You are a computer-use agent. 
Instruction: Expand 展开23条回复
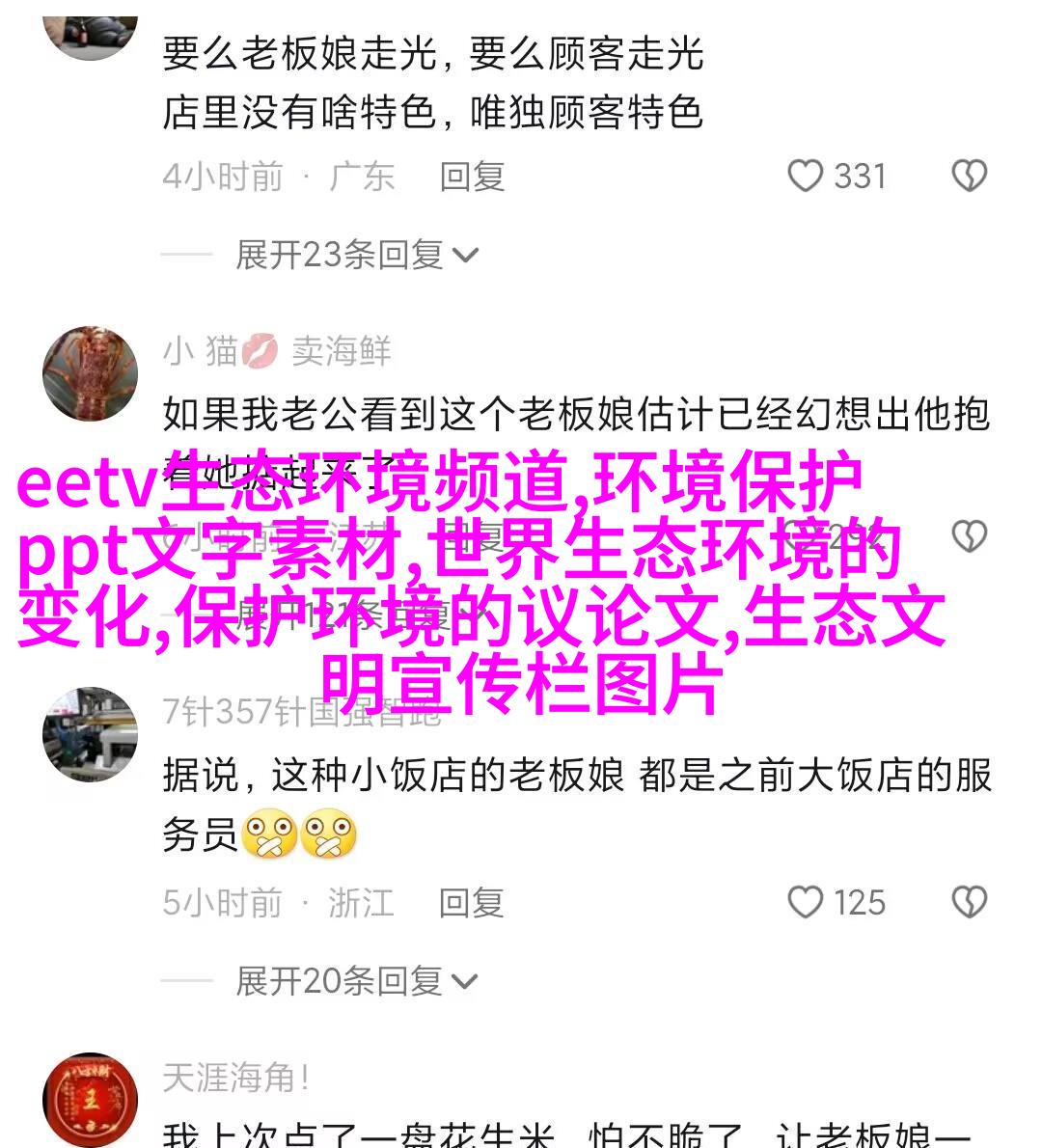tap(356, 255)
